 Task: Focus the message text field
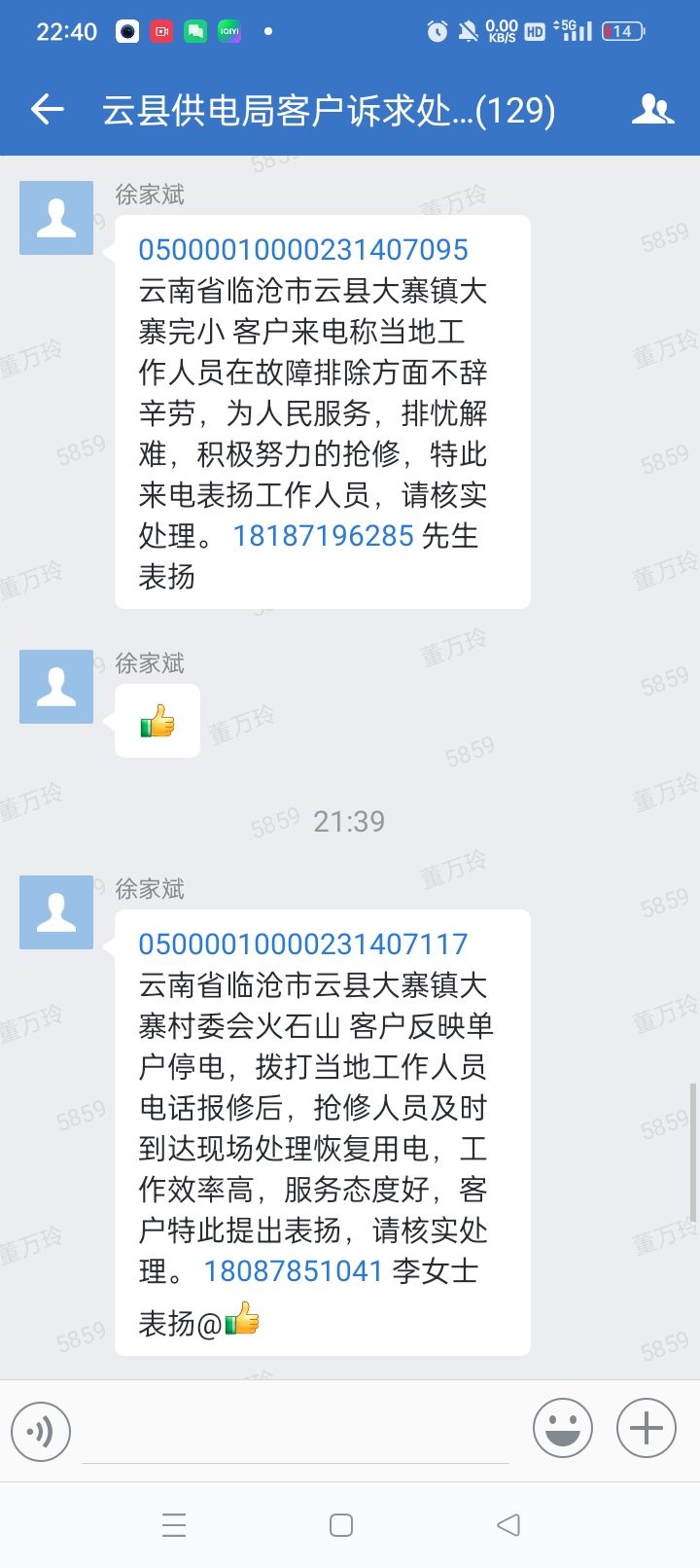(295, 1432)
